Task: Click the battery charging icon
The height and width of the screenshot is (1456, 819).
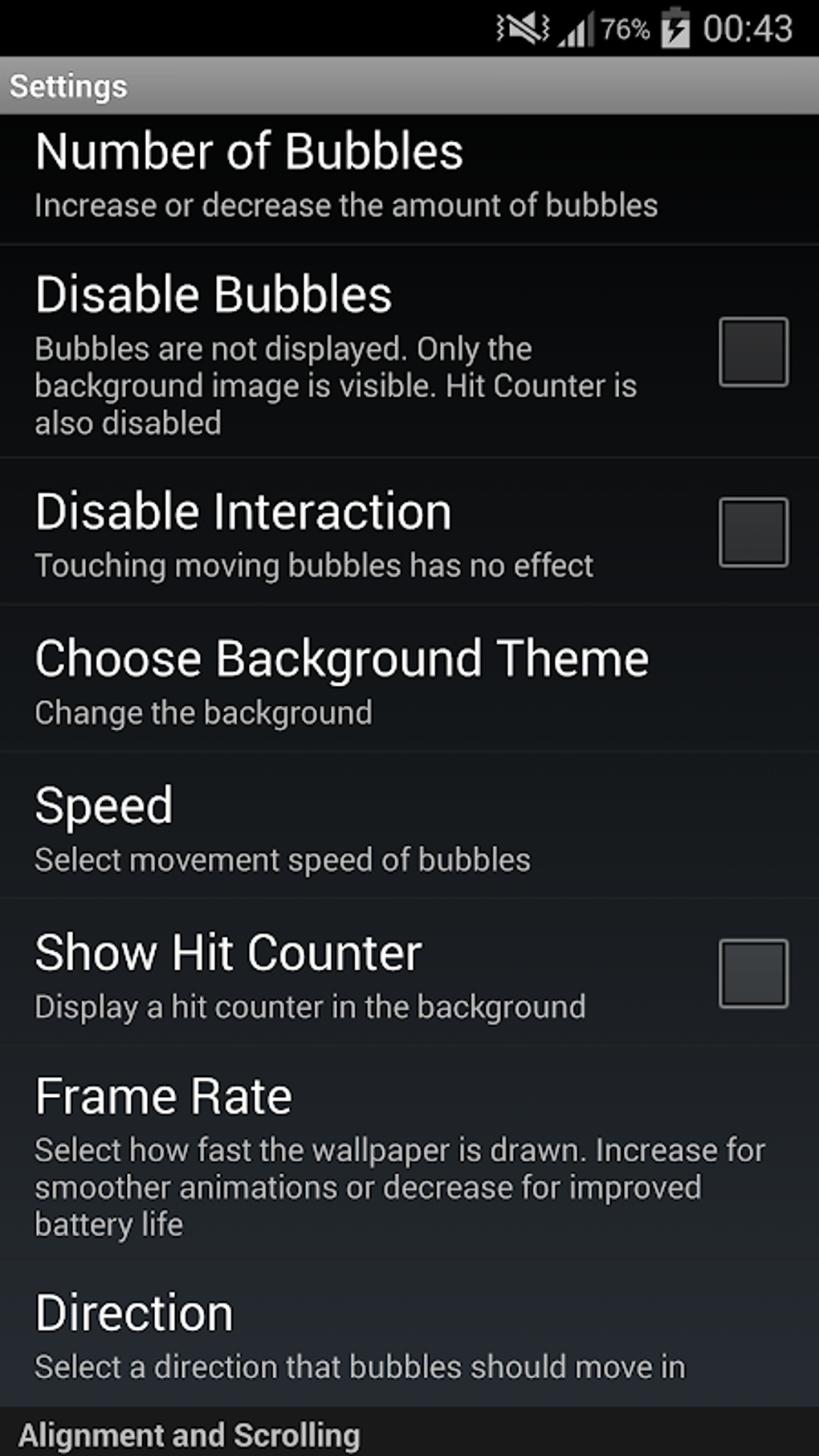Action: pyautogui.click(x=674, y=29)
